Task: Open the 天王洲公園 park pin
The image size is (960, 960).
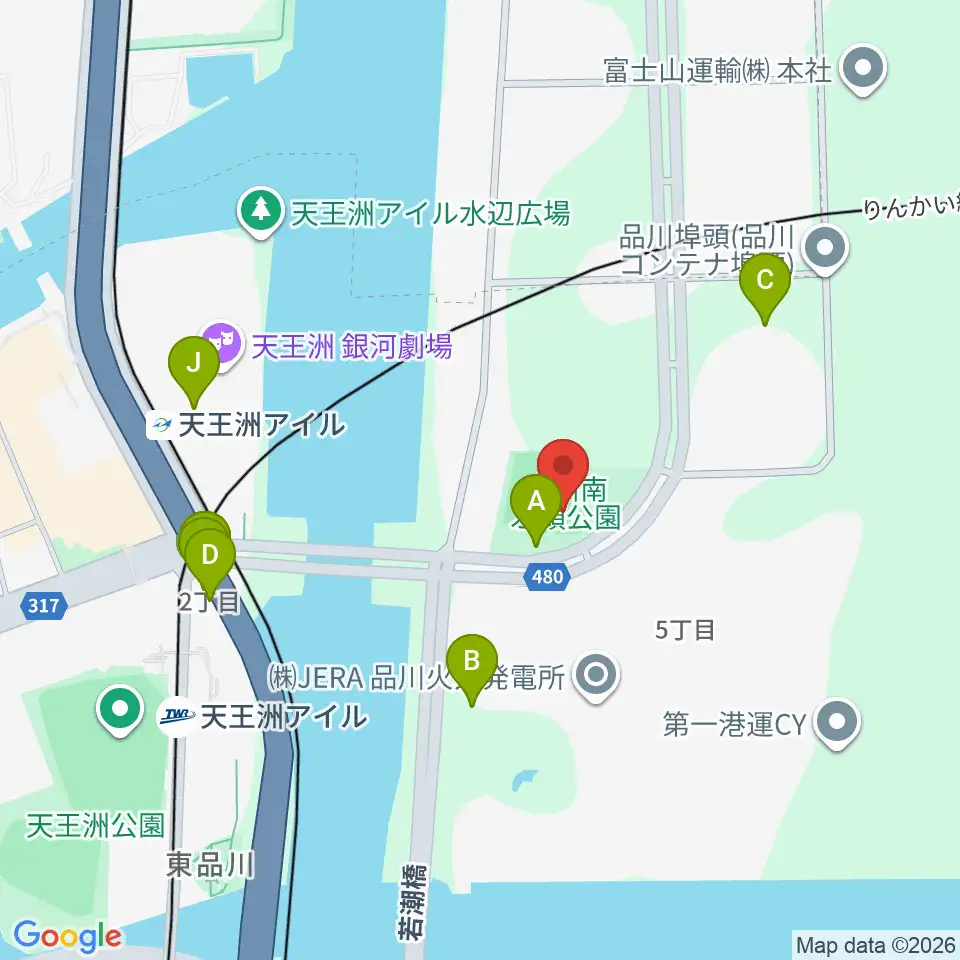Action: click(x=121, y=711)
